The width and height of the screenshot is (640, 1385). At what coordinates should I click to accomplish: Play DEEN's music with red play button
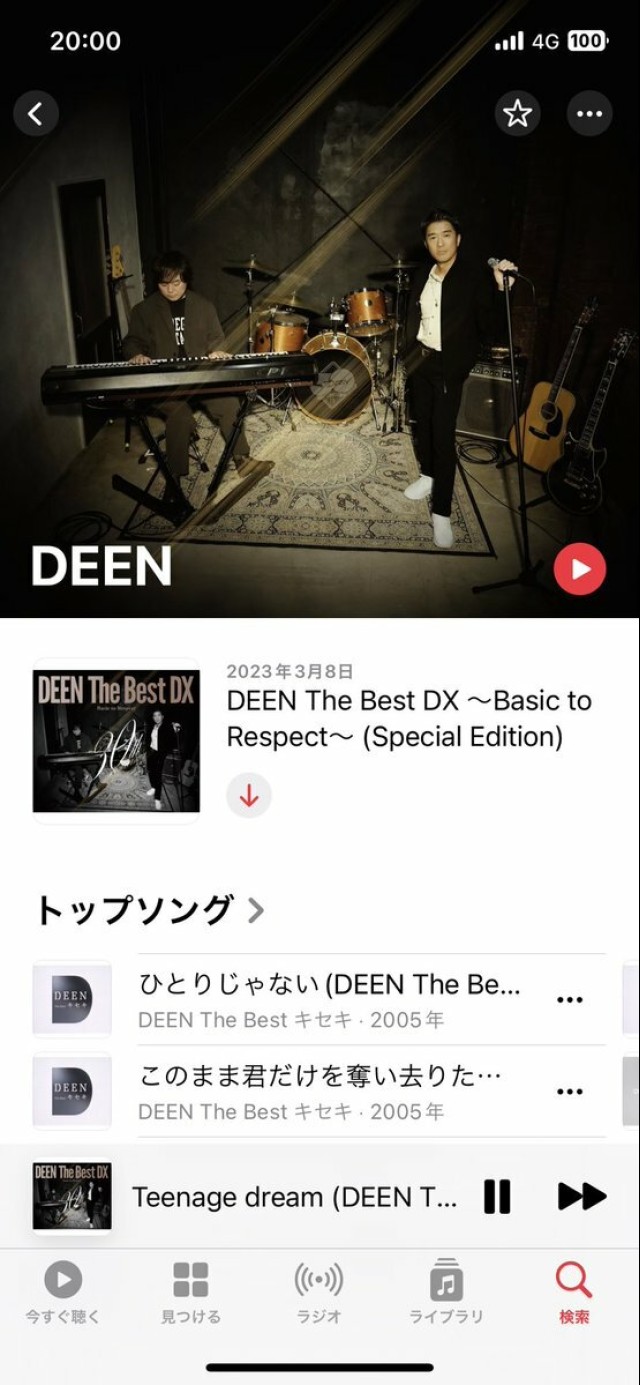click(579, 569)
